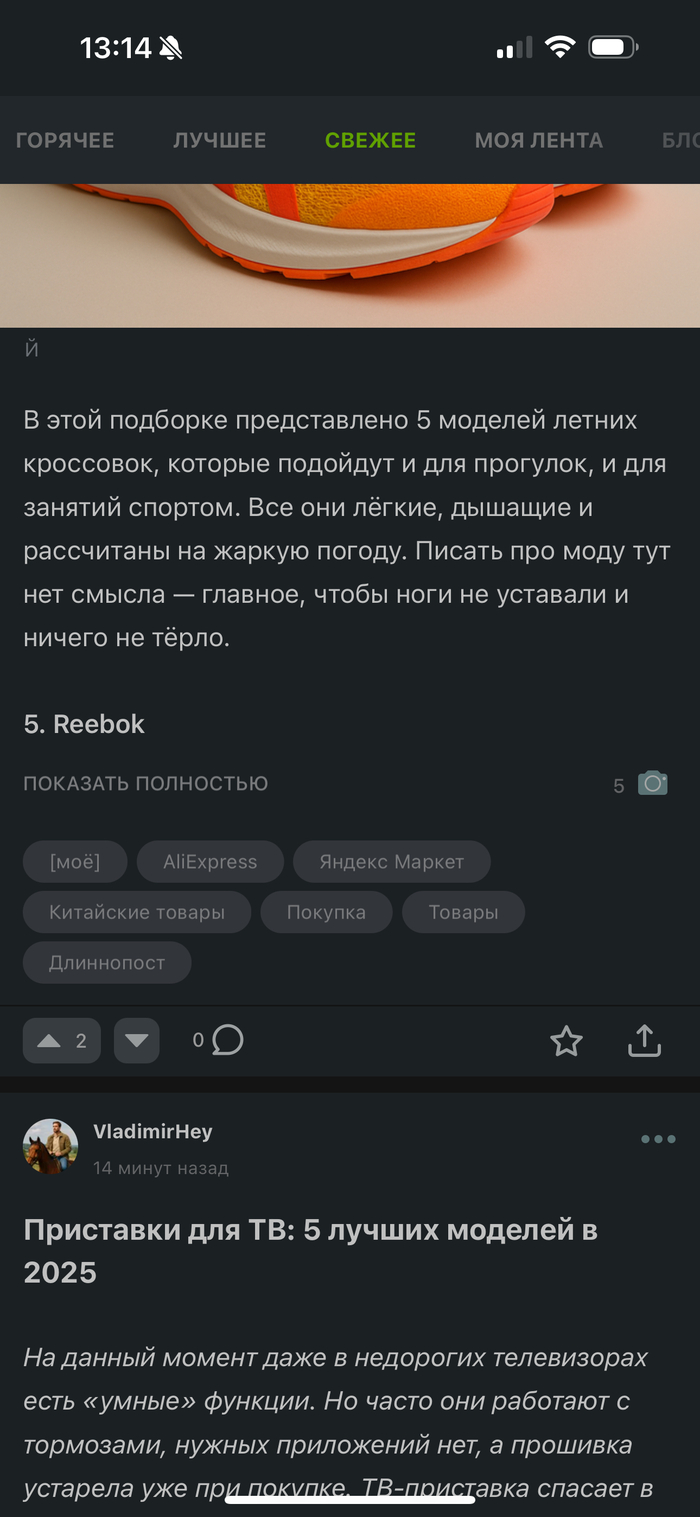Expand post via ПОКАЗАТЬ ПОЛНОСТЬЮ
Screen dimensions: 700x1517
(146, 783)
